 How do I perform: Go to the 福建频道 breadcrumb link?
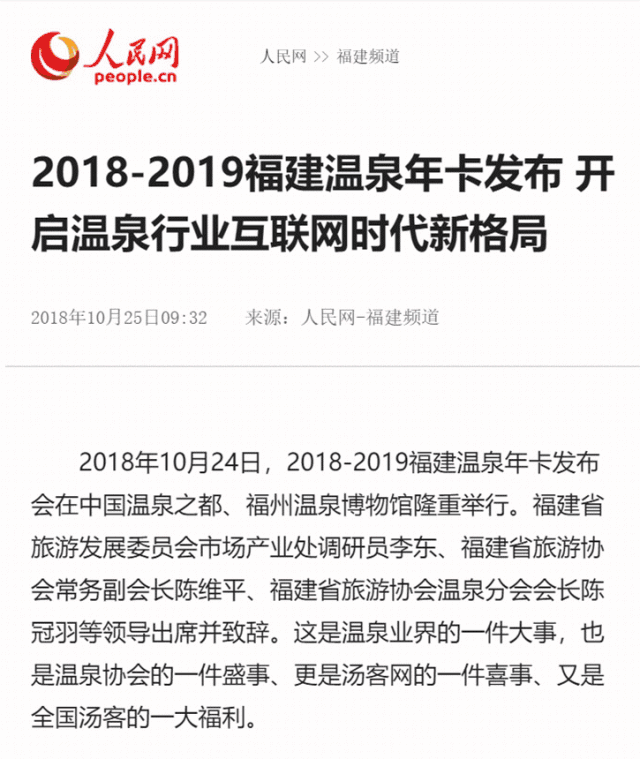[x=368, y=57]
